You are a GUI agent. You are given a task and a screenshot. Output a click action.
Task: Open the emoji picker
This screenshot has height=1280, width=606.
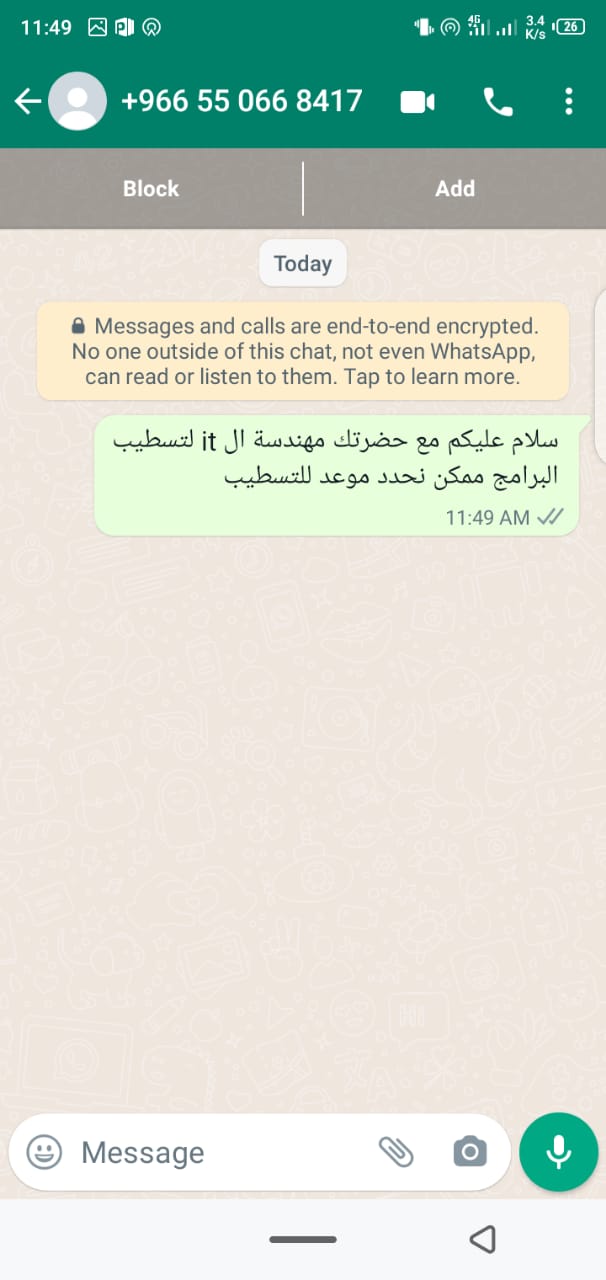tap(43, 1152)
